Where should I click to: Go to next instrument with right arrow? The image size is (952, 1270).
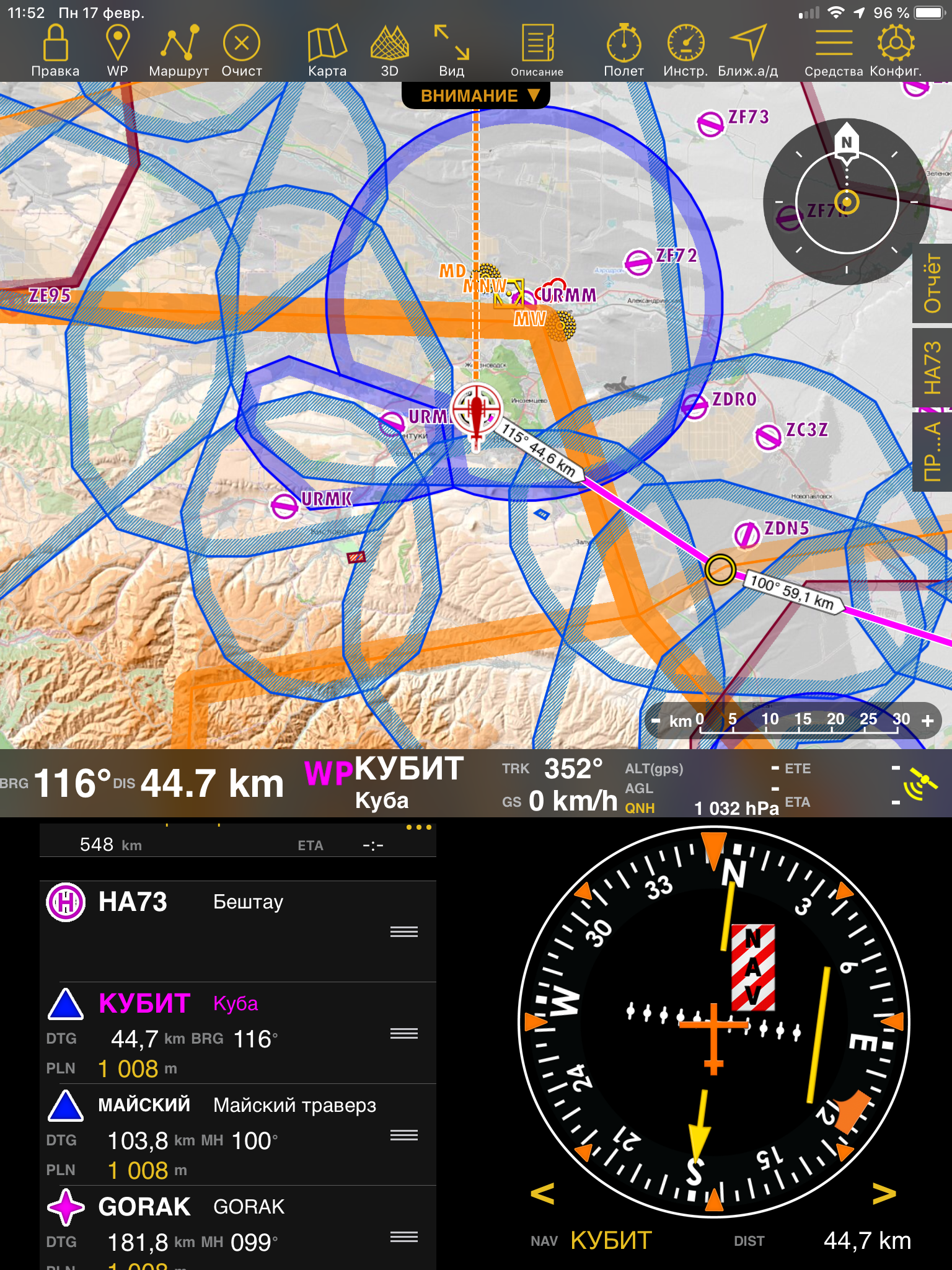point(884,1193)
